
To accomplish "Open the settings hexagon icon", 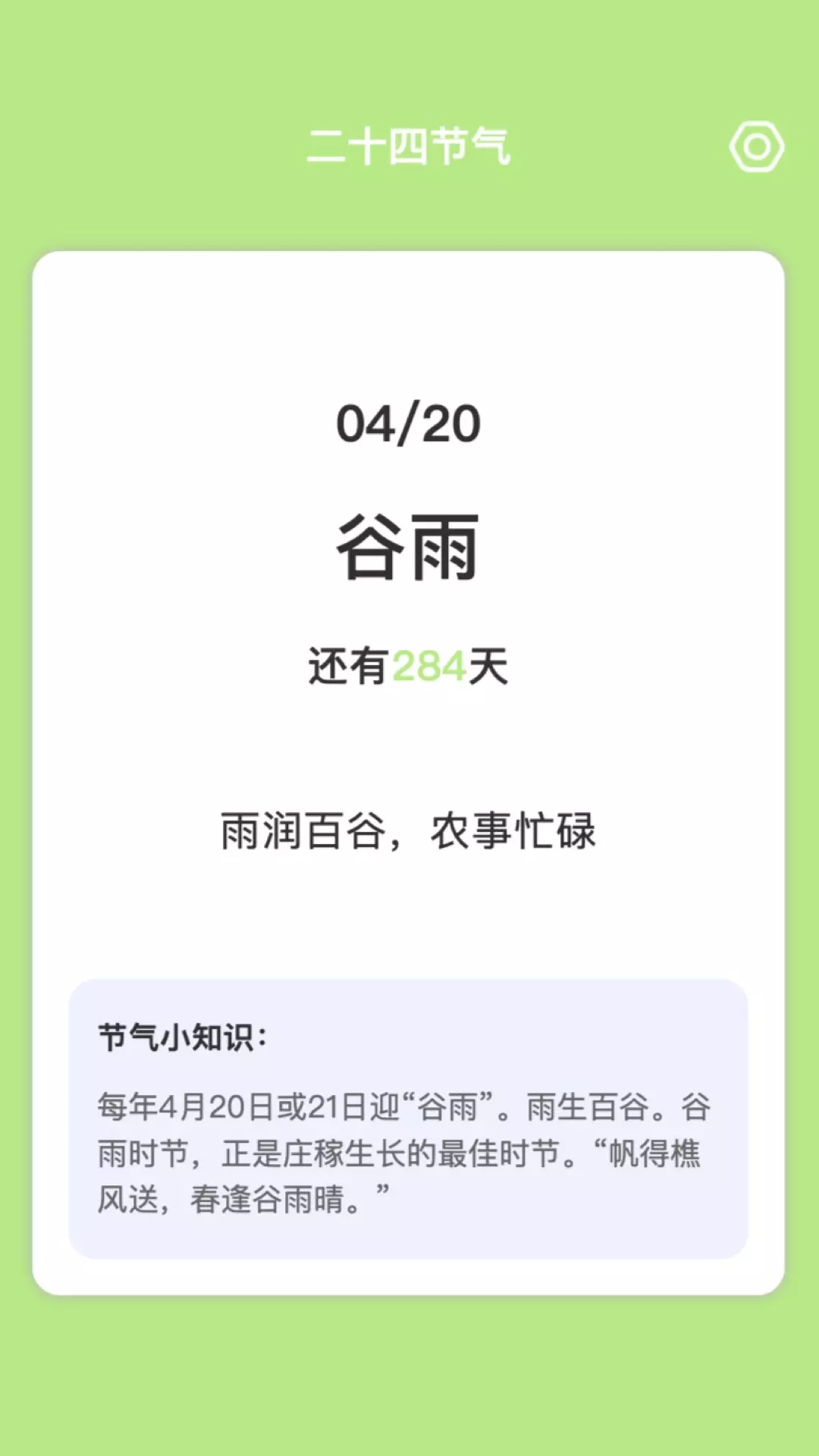I will [757, 146].
